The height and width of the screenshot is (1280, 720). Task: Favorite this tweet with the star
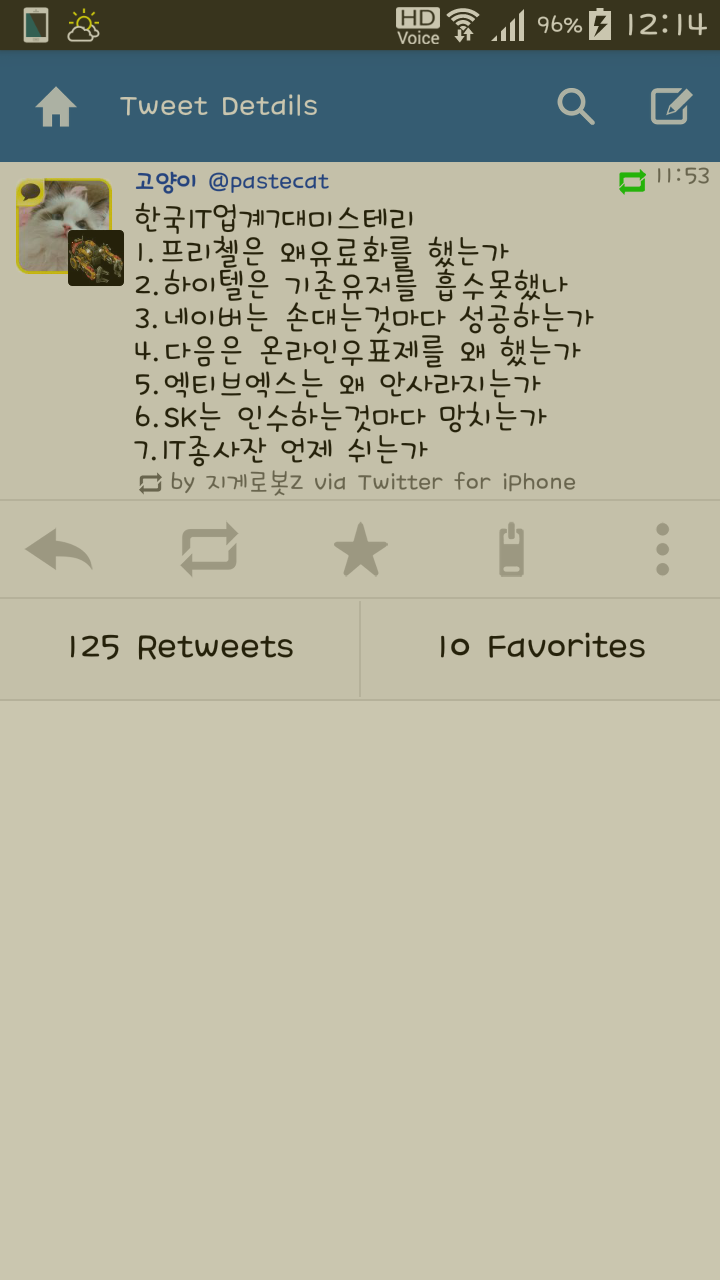tap(360, 549)
